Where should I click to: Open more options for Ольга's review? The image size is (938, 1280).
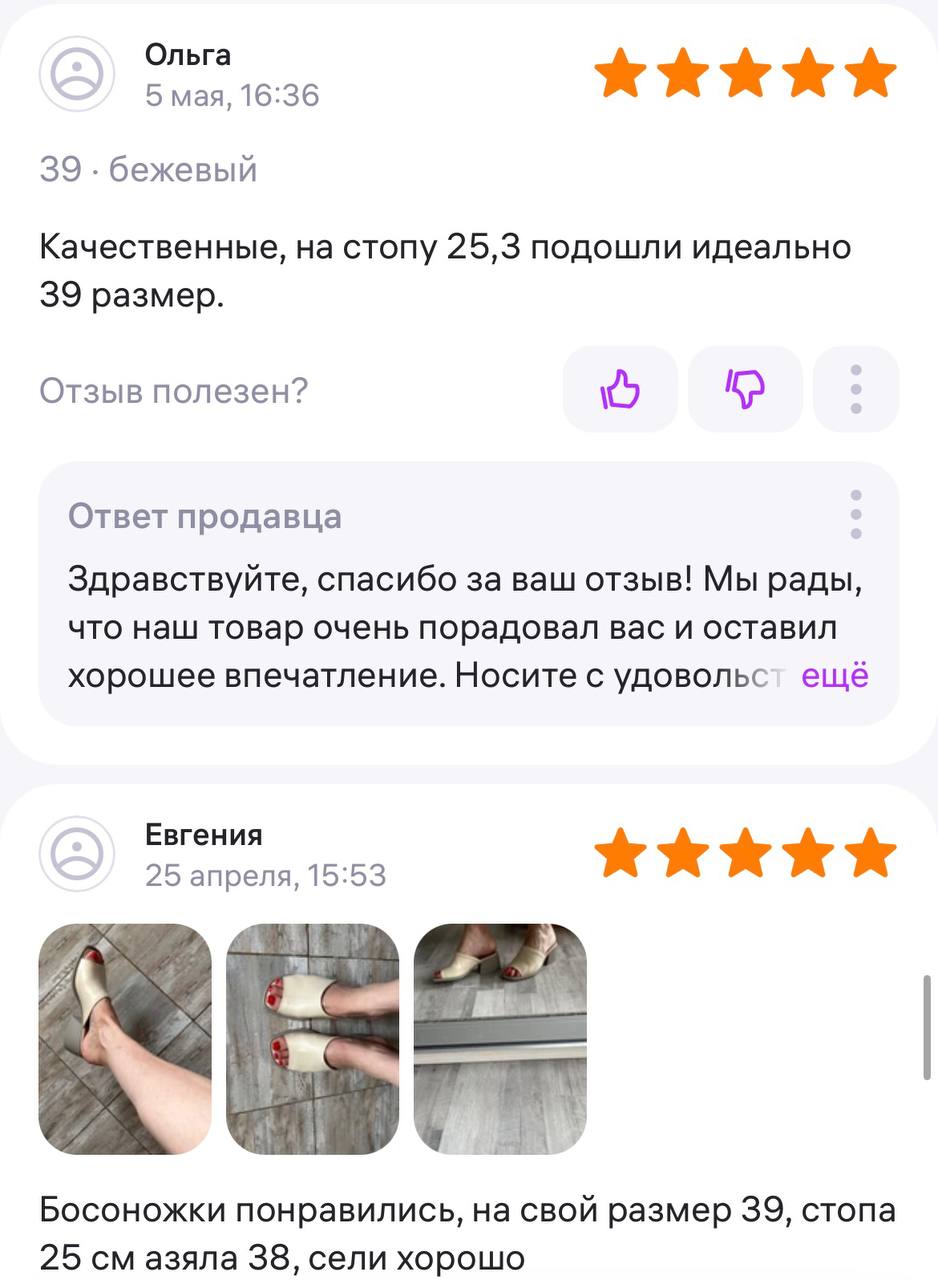click(856, 389)
